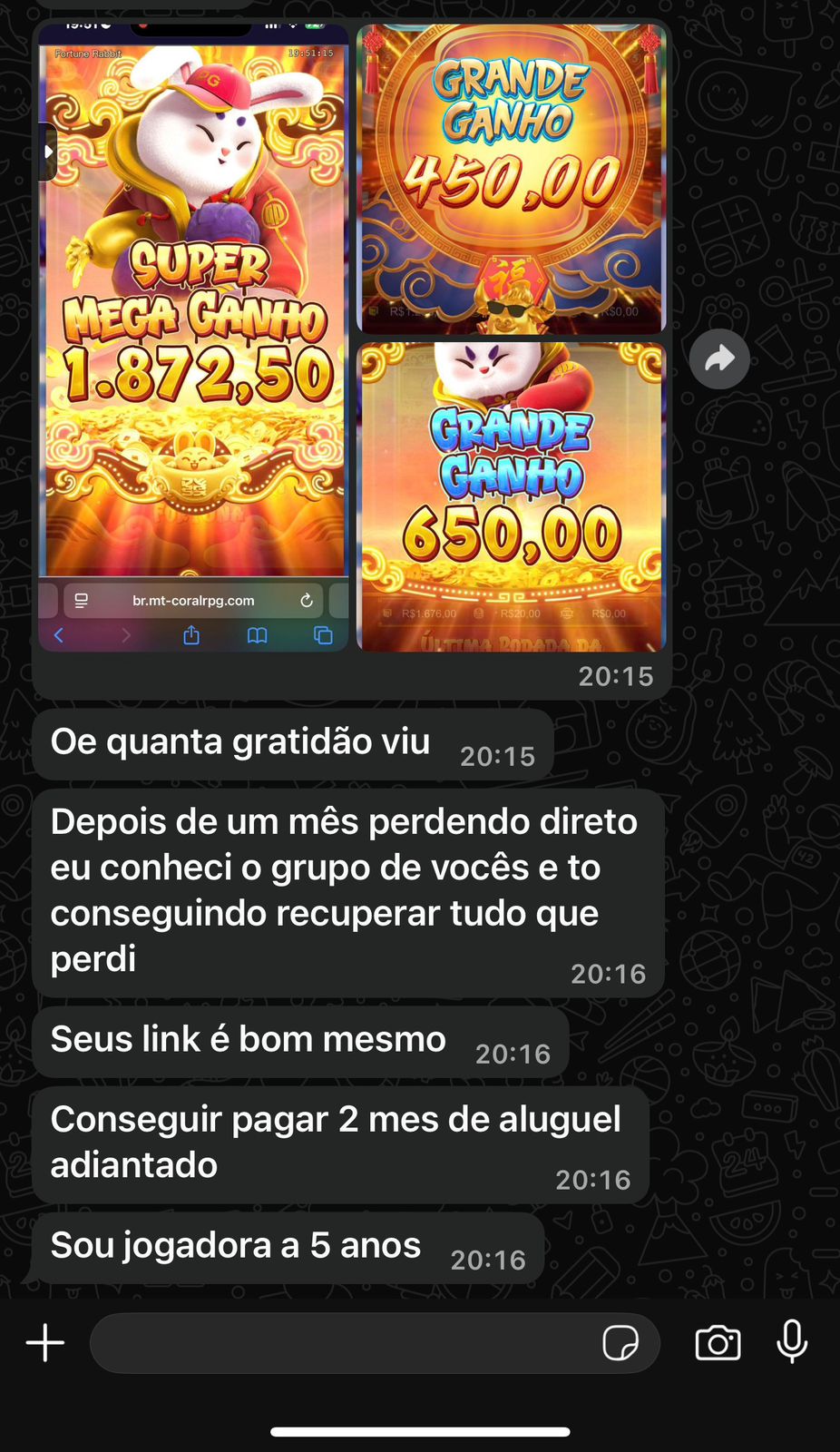Start recording a voice message
Viewport: 840px width, 1452px height.
pyautogui.click(x=792, y=1341)
